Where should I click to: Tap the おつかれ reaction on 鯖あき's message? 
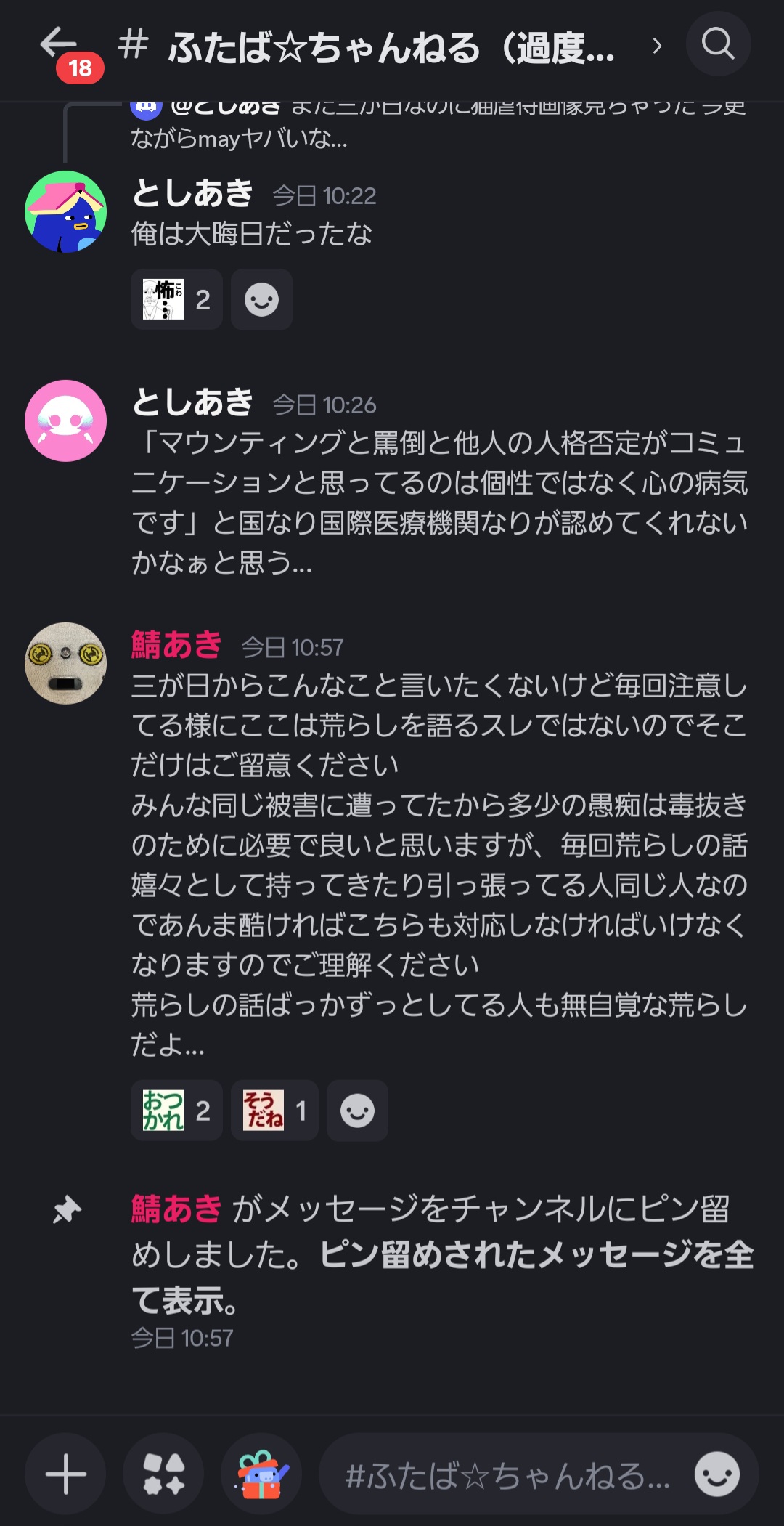click(x=176, y=1111)
